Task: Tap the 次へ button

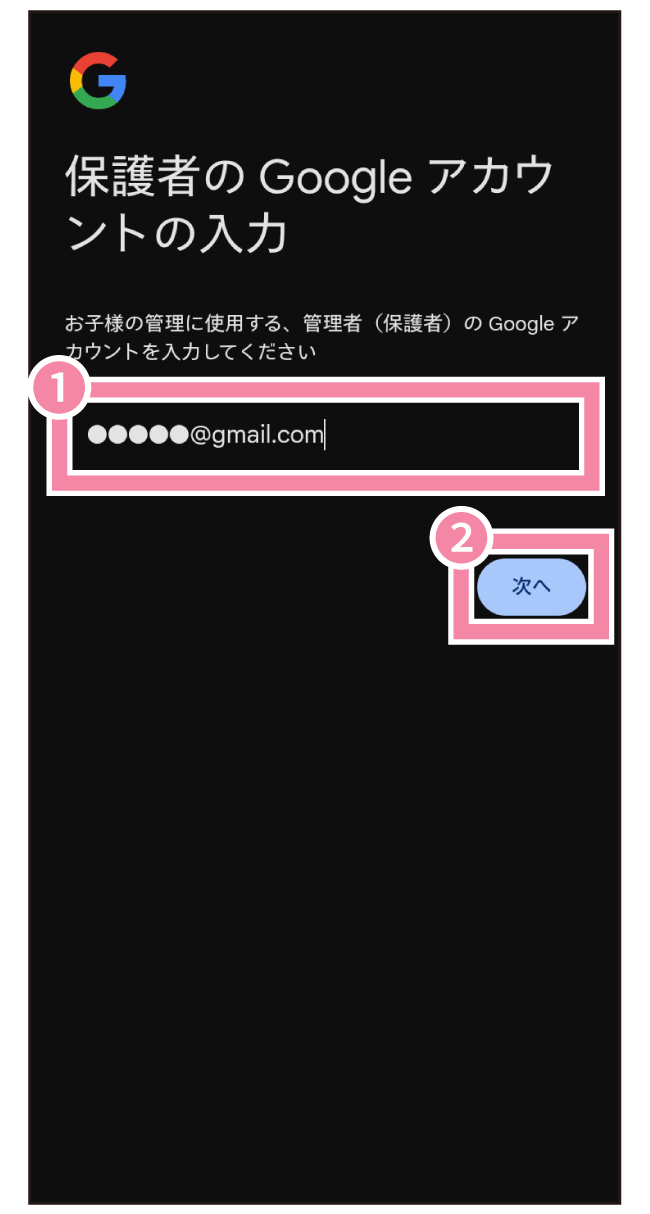Action: 531,587
